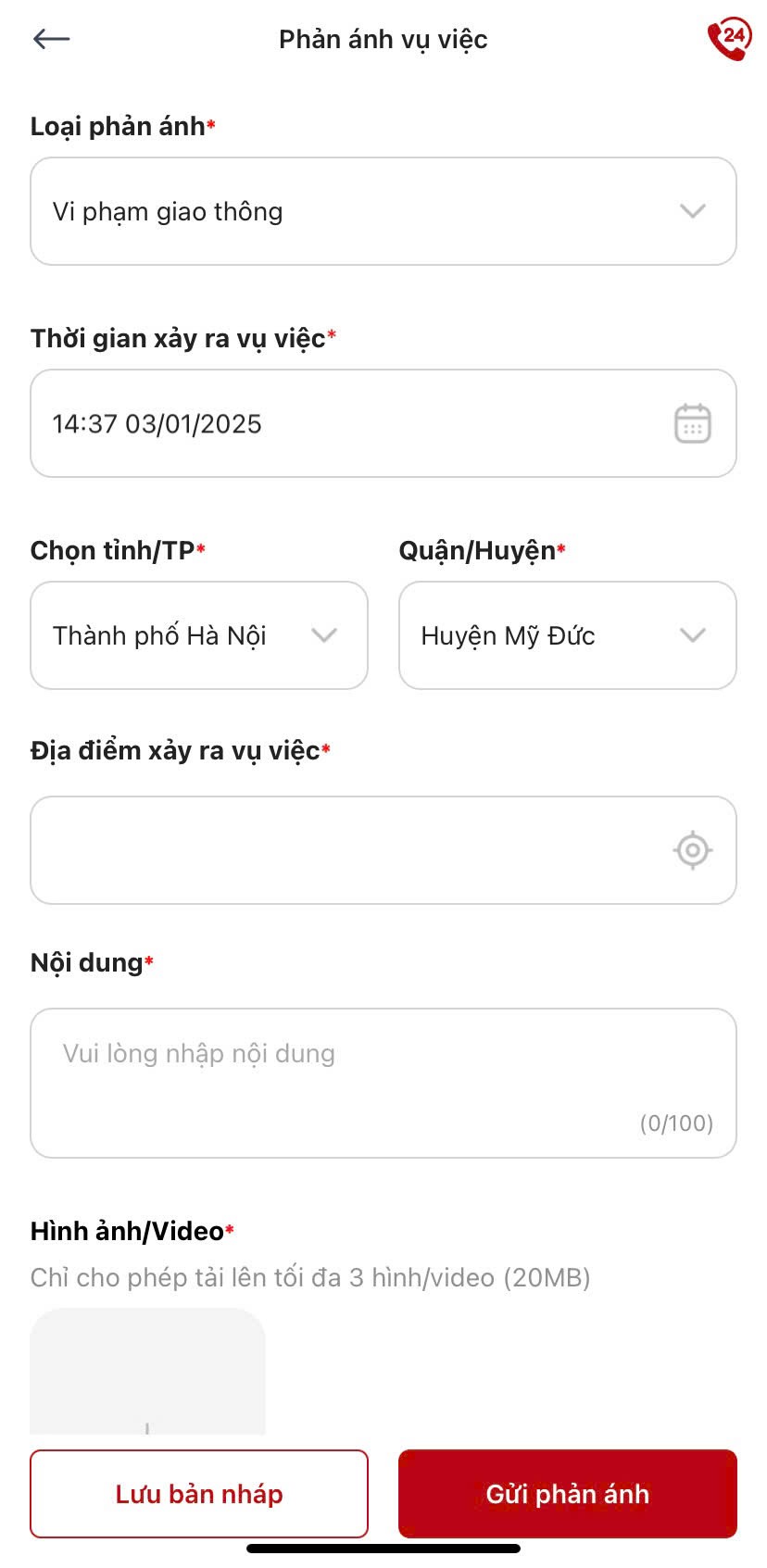Click the Lưu bản nháp draft button
The height and width of the screenshot is (1568, 767).
coord(199,1493)
